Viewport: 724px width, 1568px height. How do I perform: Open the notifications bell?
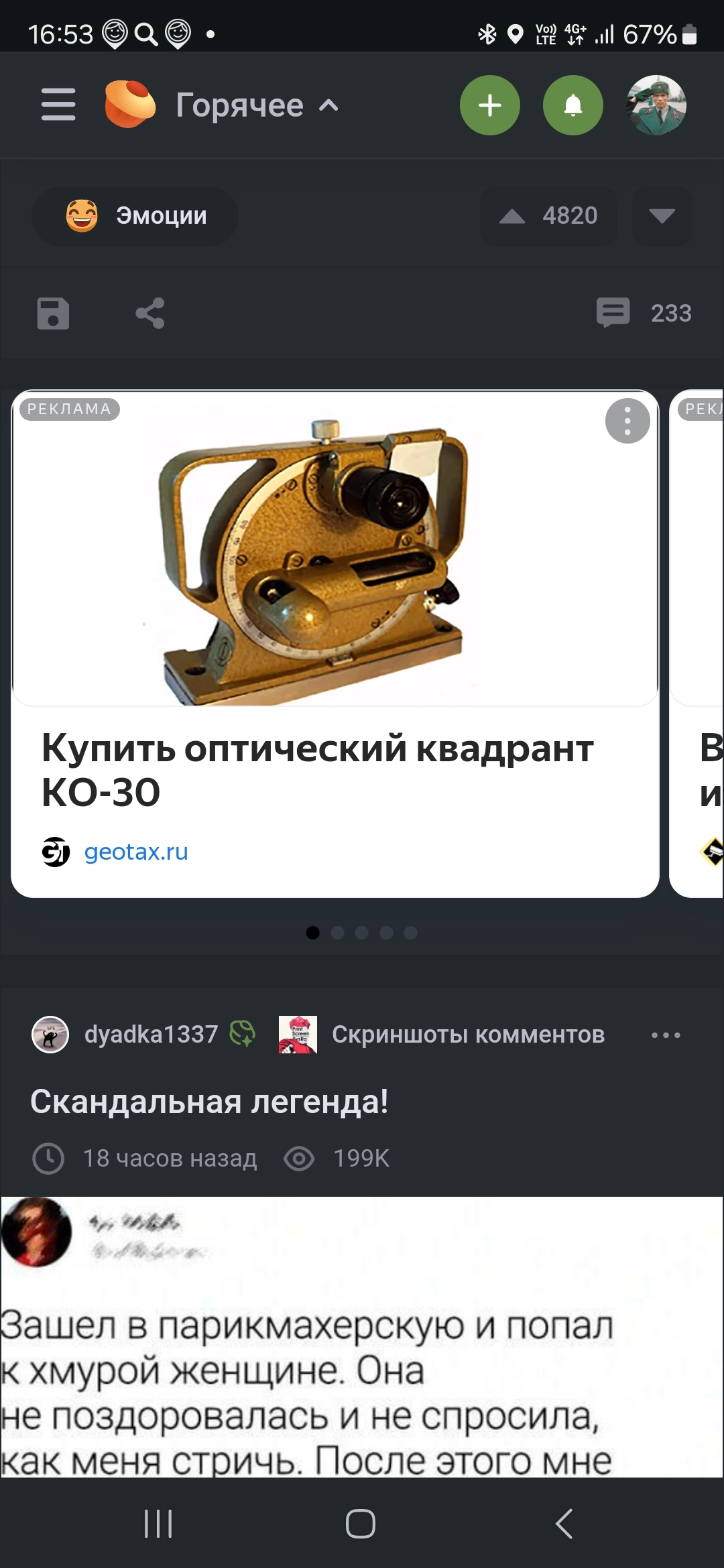573,105
